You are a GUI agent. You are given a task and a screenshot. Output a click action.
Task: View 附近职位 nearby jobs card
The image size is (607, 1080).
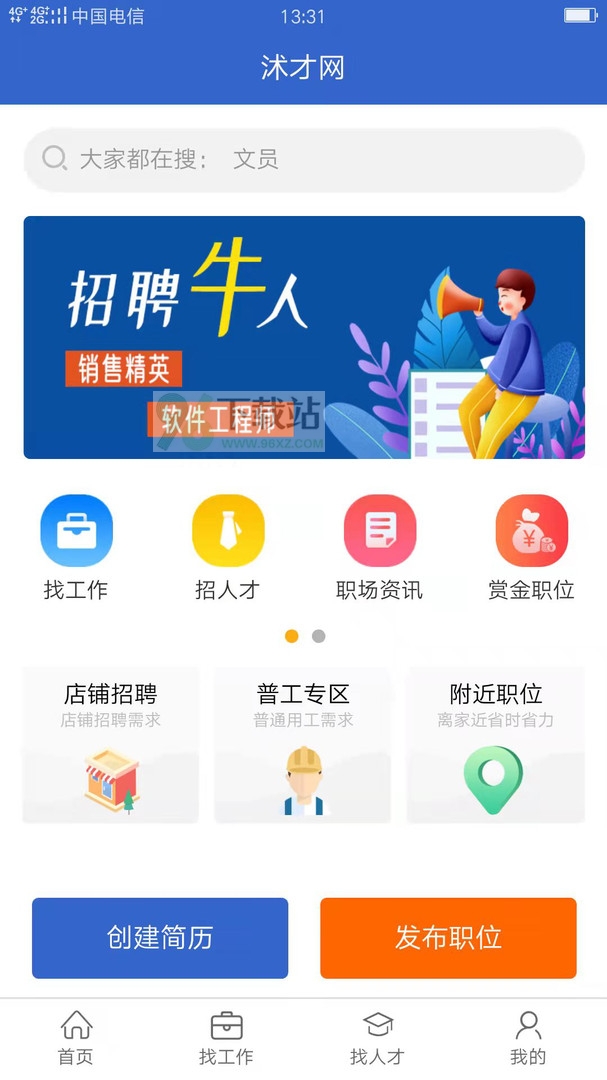(495, 745)
